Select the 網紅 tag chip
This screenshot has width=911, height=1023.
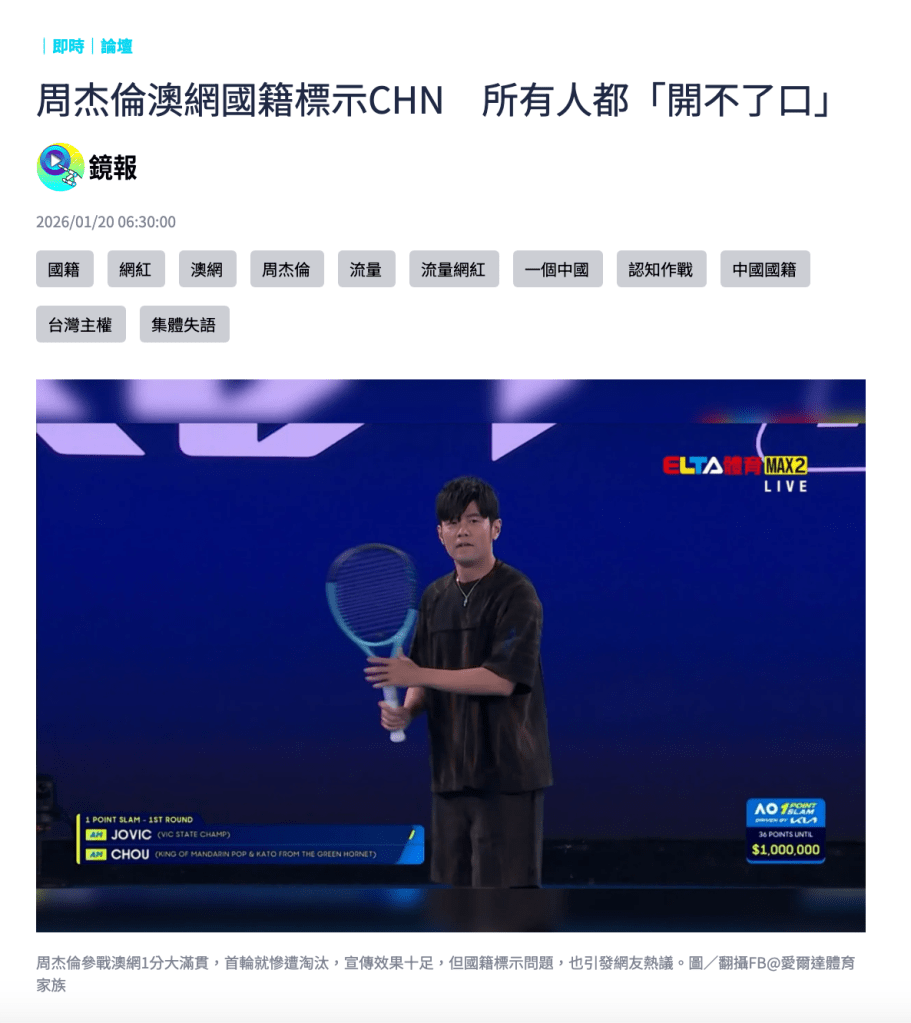click(x=136, y=269)
